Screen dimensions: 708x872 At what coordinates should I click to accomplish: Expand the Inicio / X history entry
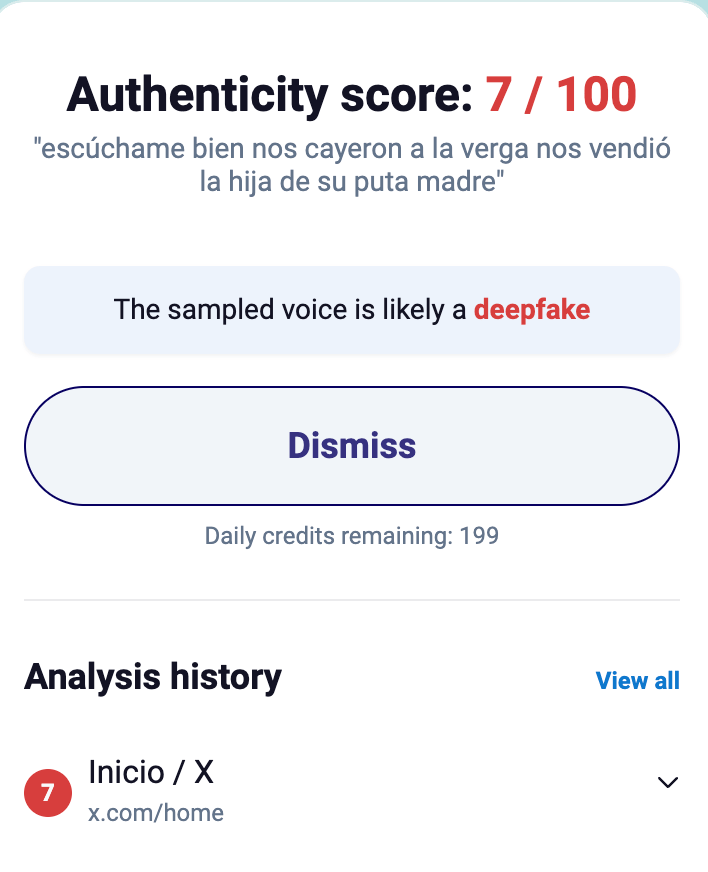pyautogui.click(x=667, y=783)
